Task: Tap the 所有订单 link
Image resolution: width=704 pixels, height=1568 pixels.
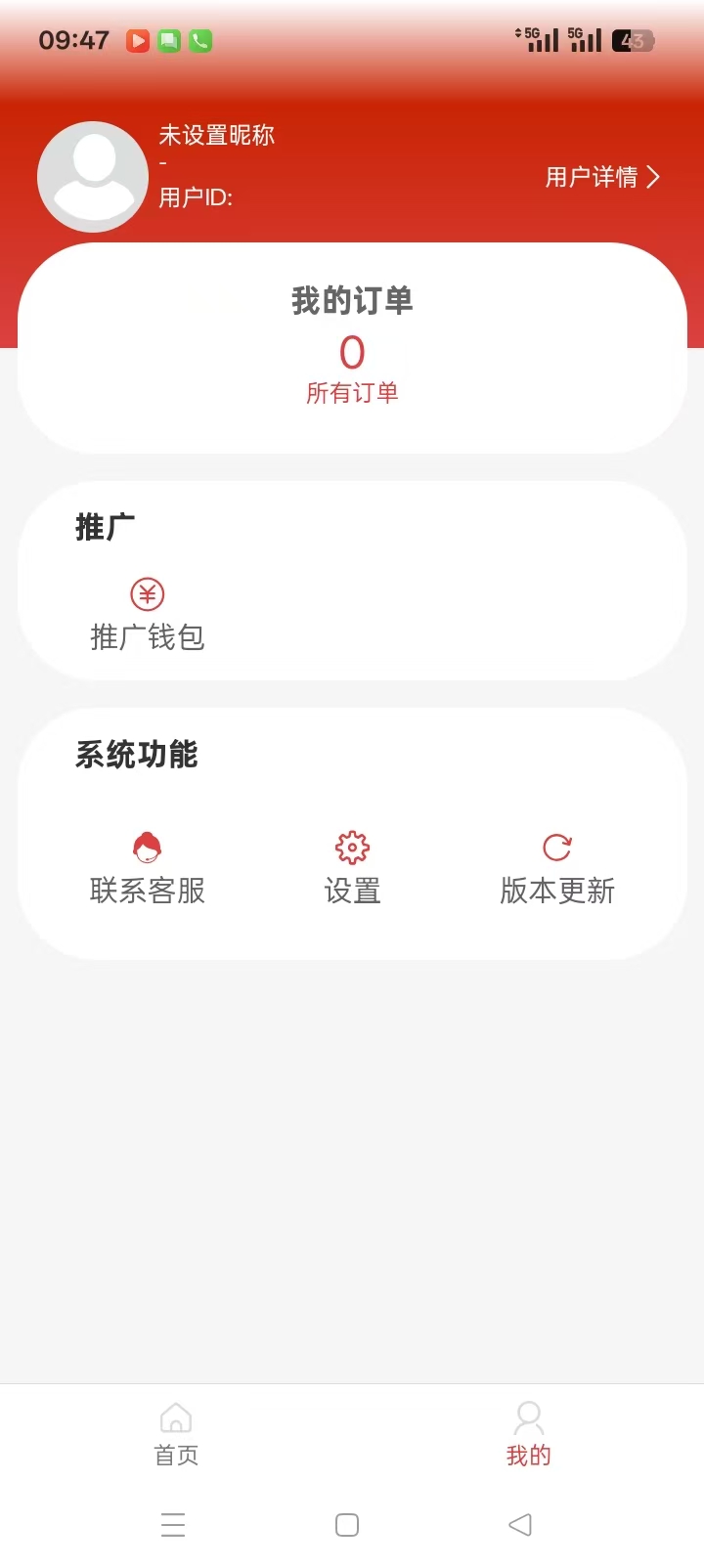Action: tap(351, 392)
